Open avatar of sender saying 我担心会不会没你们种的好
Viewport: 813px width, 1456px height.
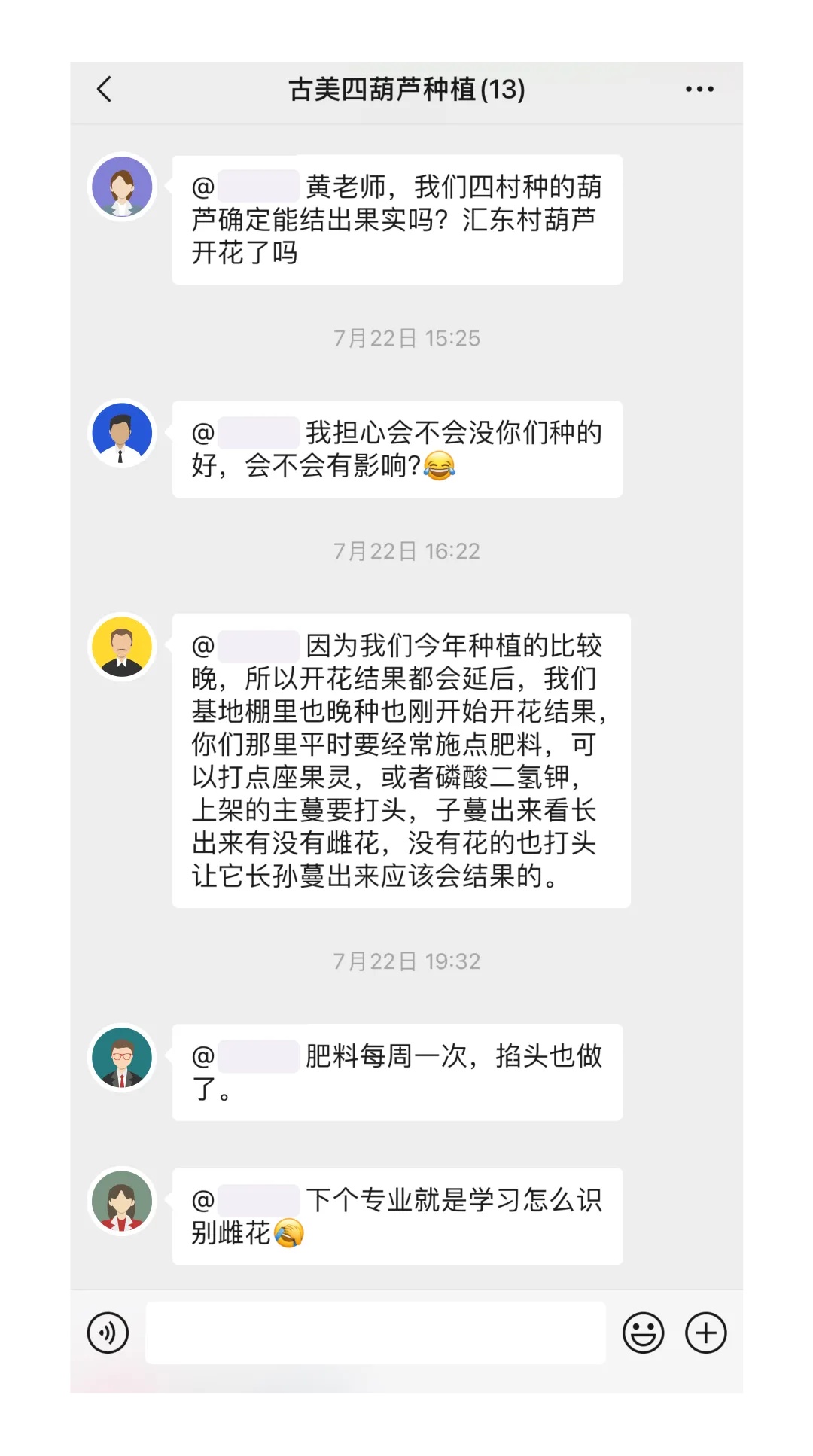122,433
